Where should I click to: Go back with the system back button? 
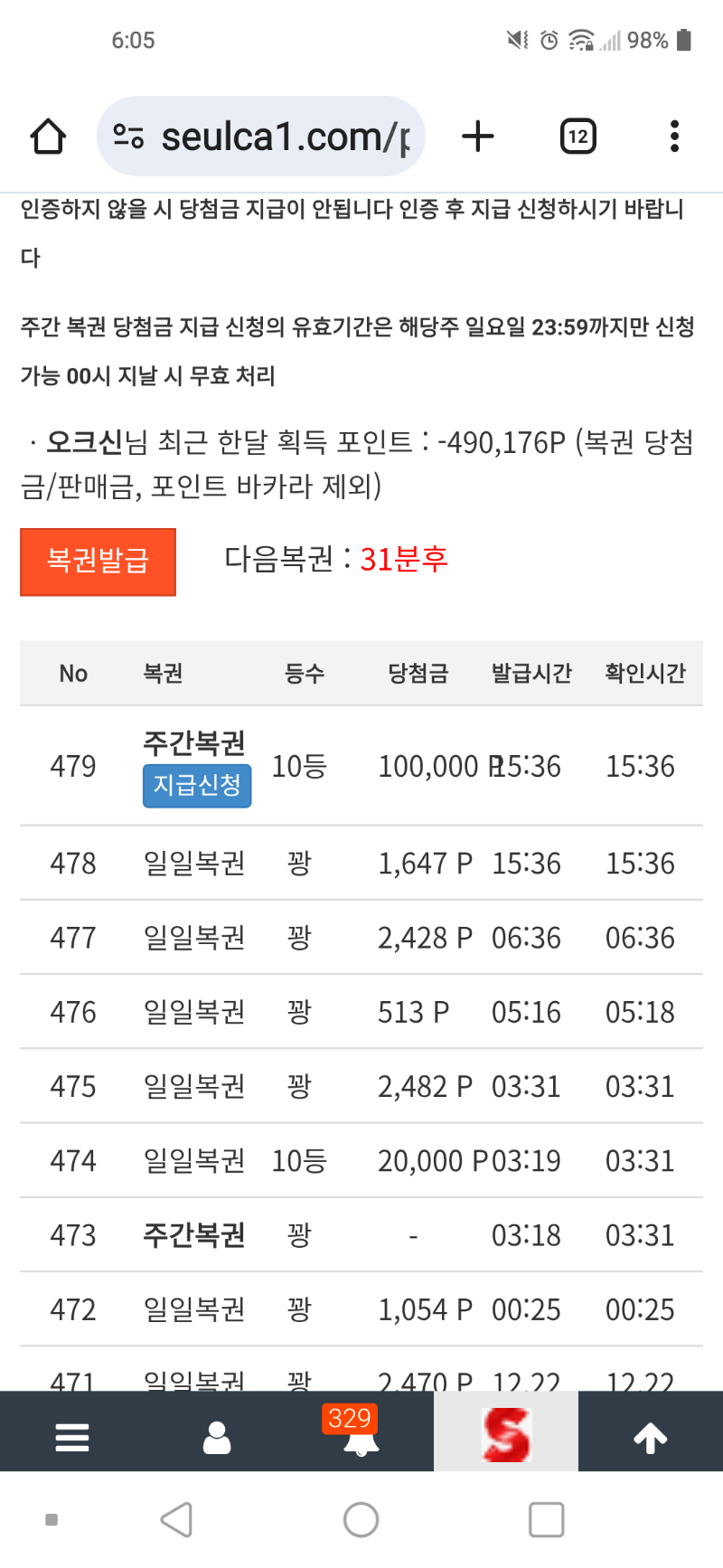(x=177, y=1520)
